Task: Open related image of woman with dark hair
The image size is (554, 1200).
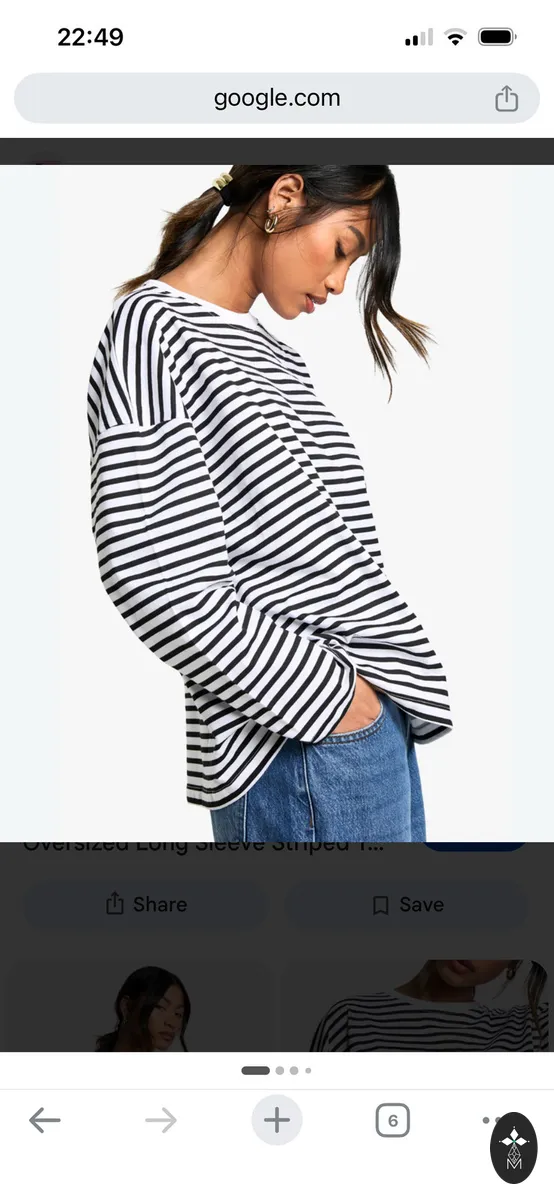Action: click(x=141, y=1006)
